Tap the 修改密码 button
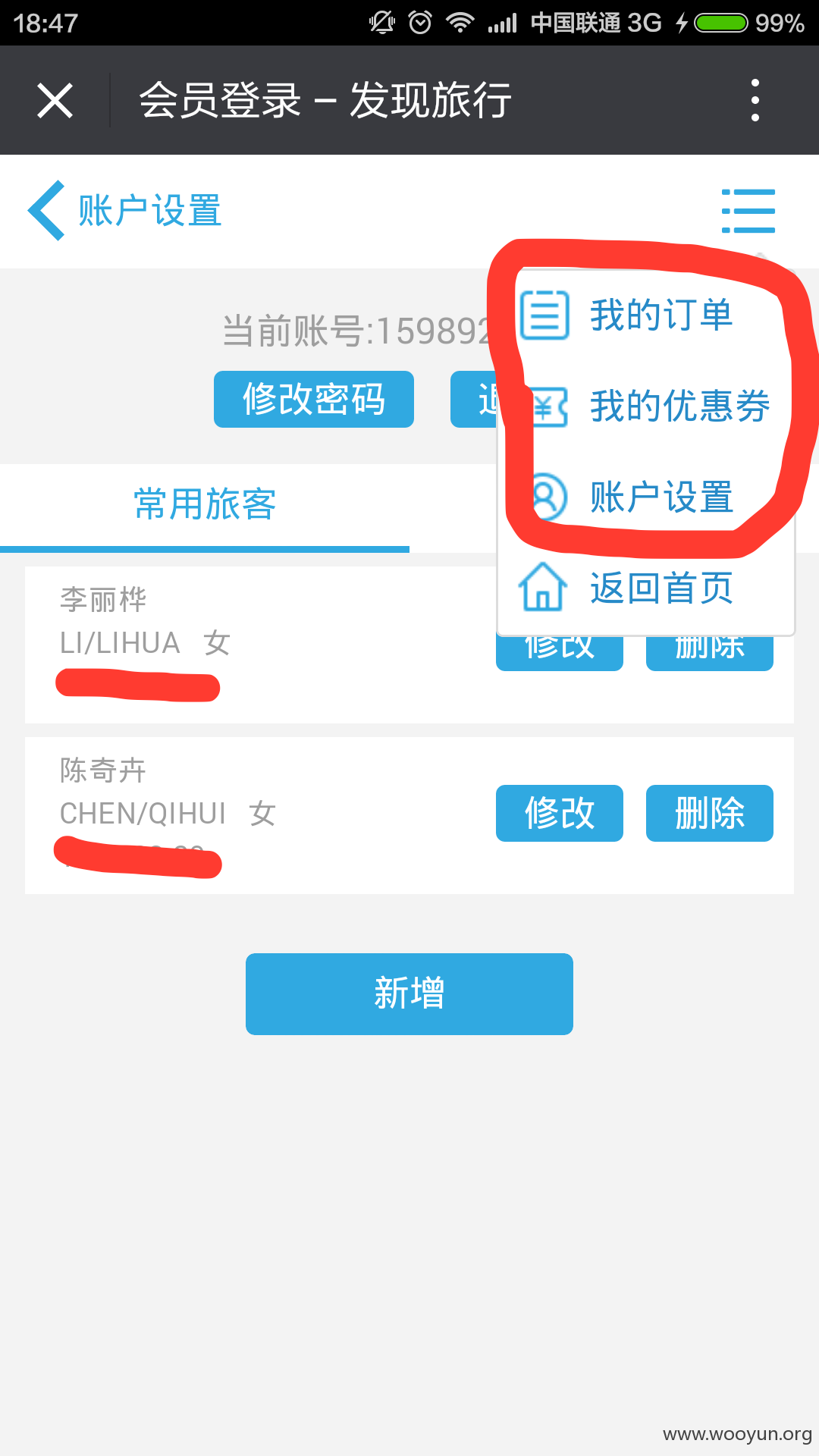The height and width of the screenshot is (1456, 819). pyautogui.click(x=314, y=399)
